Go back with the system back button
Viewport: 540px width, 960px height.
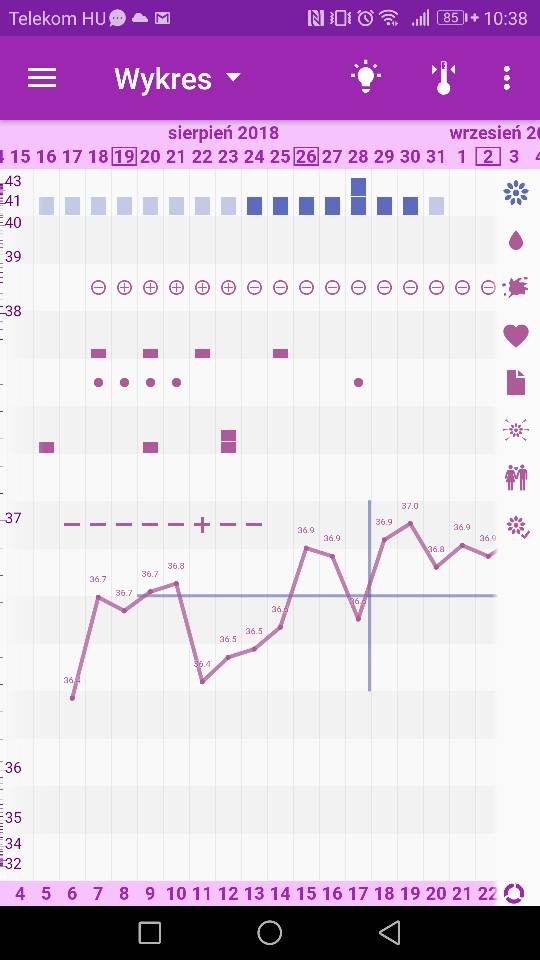pos(389,932)
